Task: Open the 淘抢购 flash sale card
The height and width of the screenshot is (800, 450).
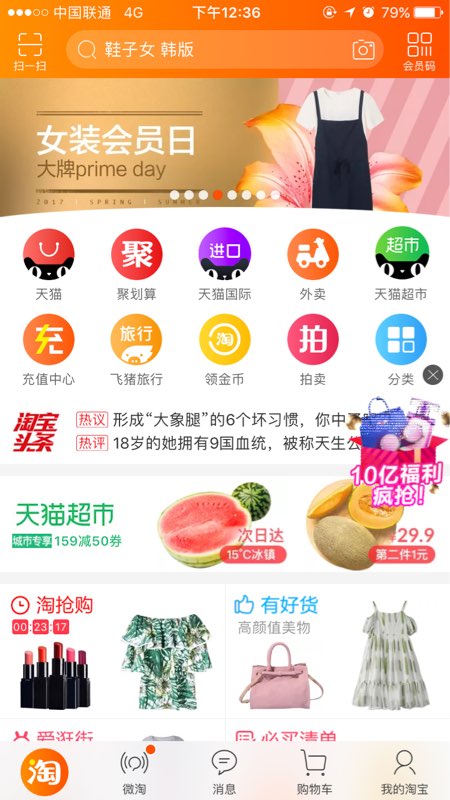Action: click(x=112, y=652)
